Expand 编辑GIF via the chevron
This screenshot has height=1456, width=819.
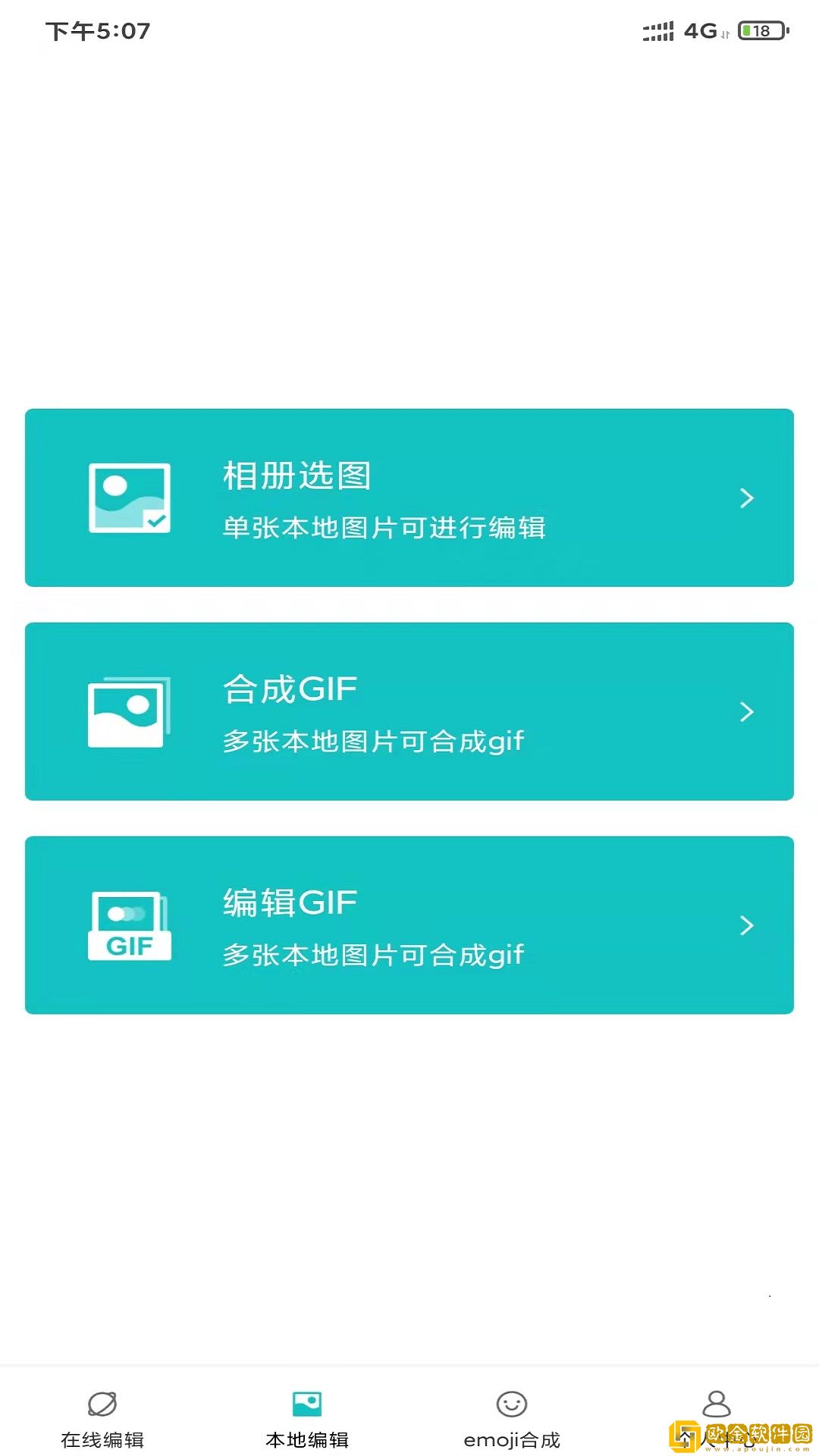point(746,927)
